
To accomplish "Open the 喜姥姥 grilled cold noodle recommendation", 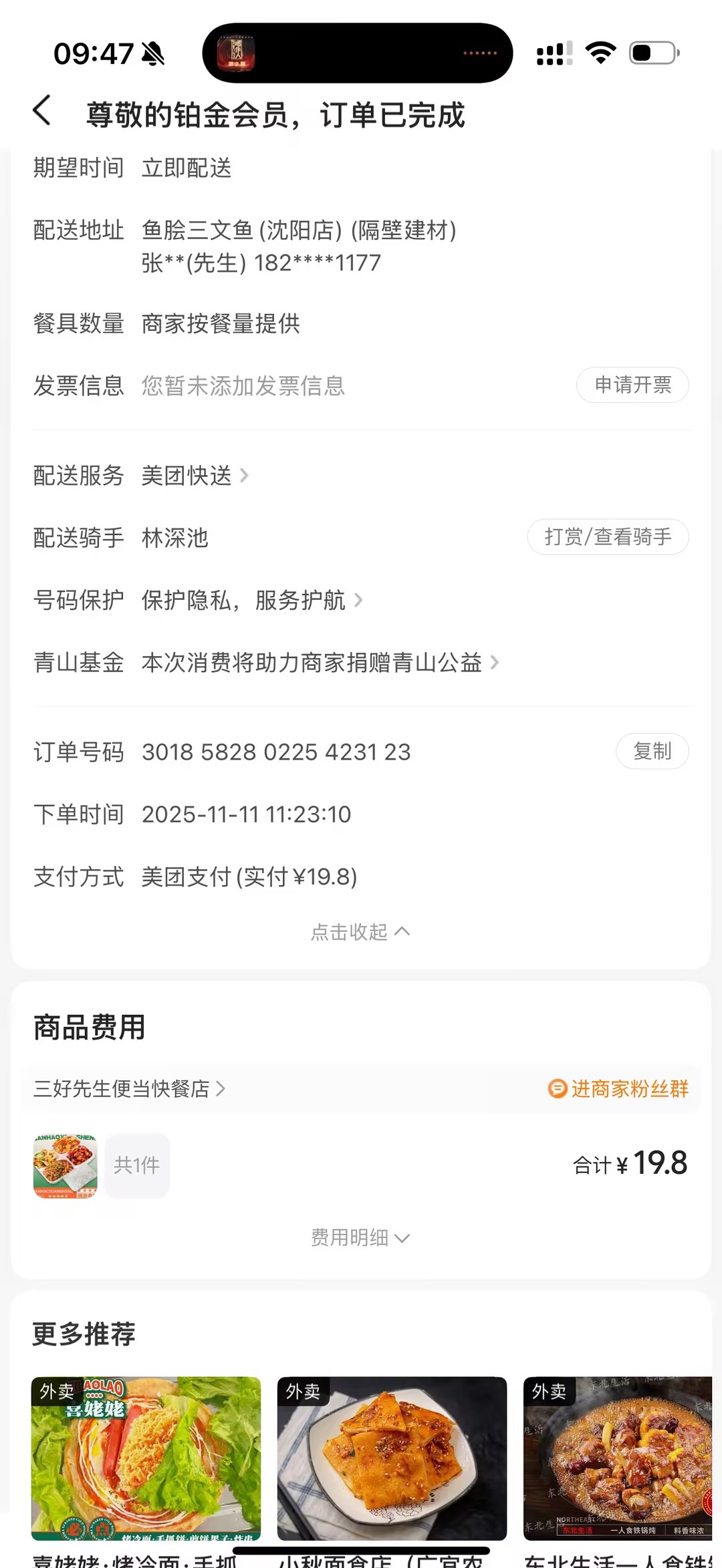I will click(x=146, y=1458).
